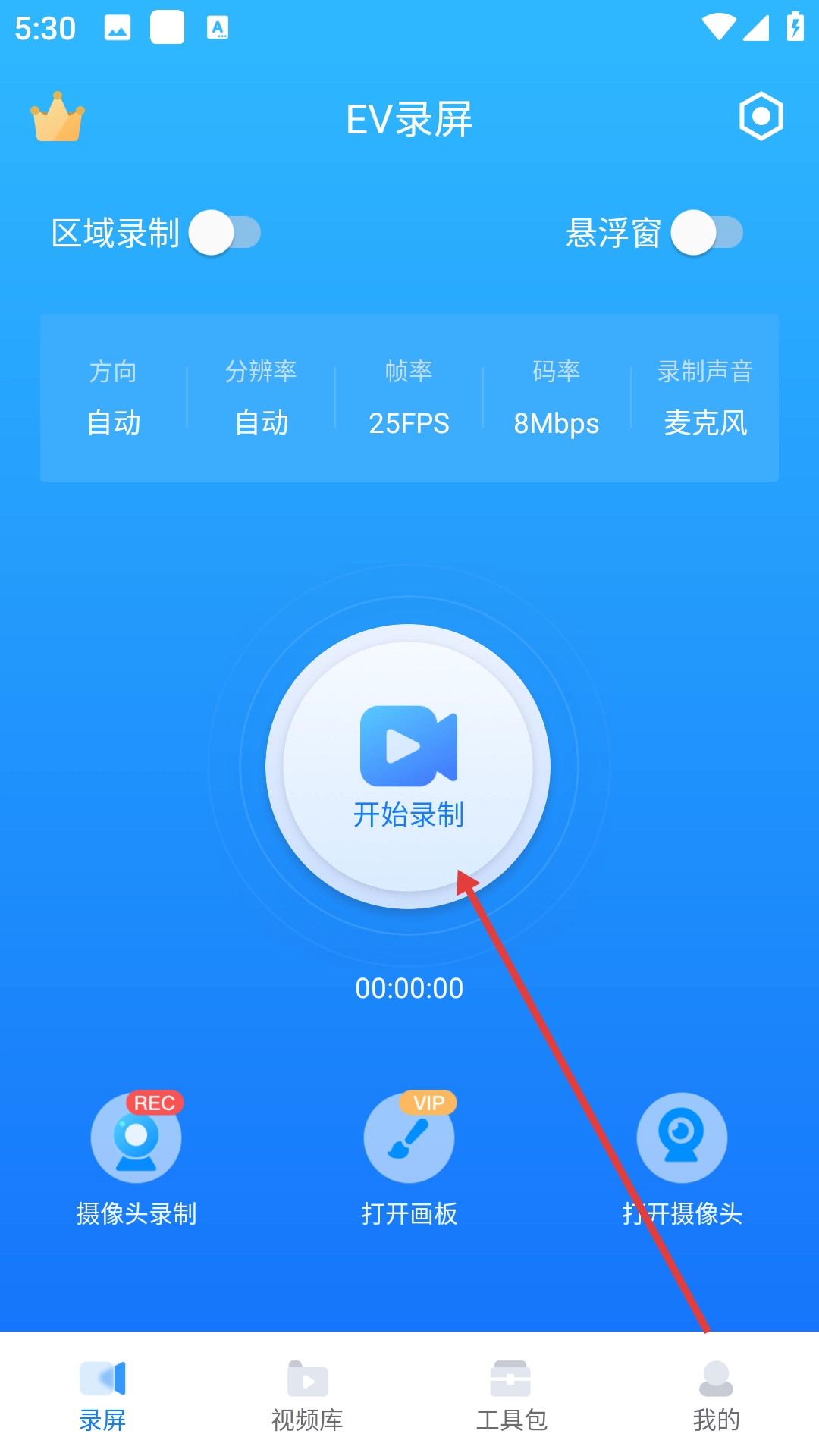Enable the 区域录制 switch
This screenshot has height=1456, width=819.
tap(224, 233)
